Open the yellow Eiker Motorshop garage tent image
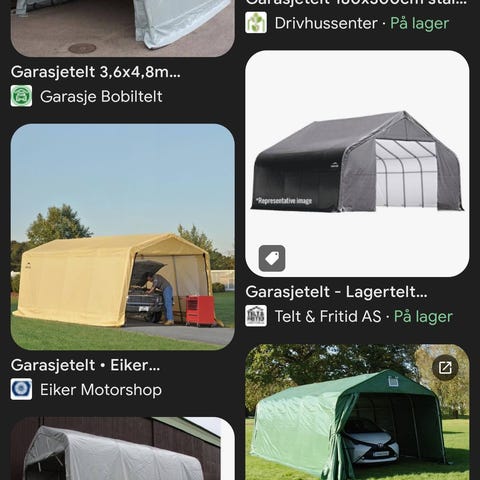This screenshot has width=480, height=480. click(x=122, y=237)
